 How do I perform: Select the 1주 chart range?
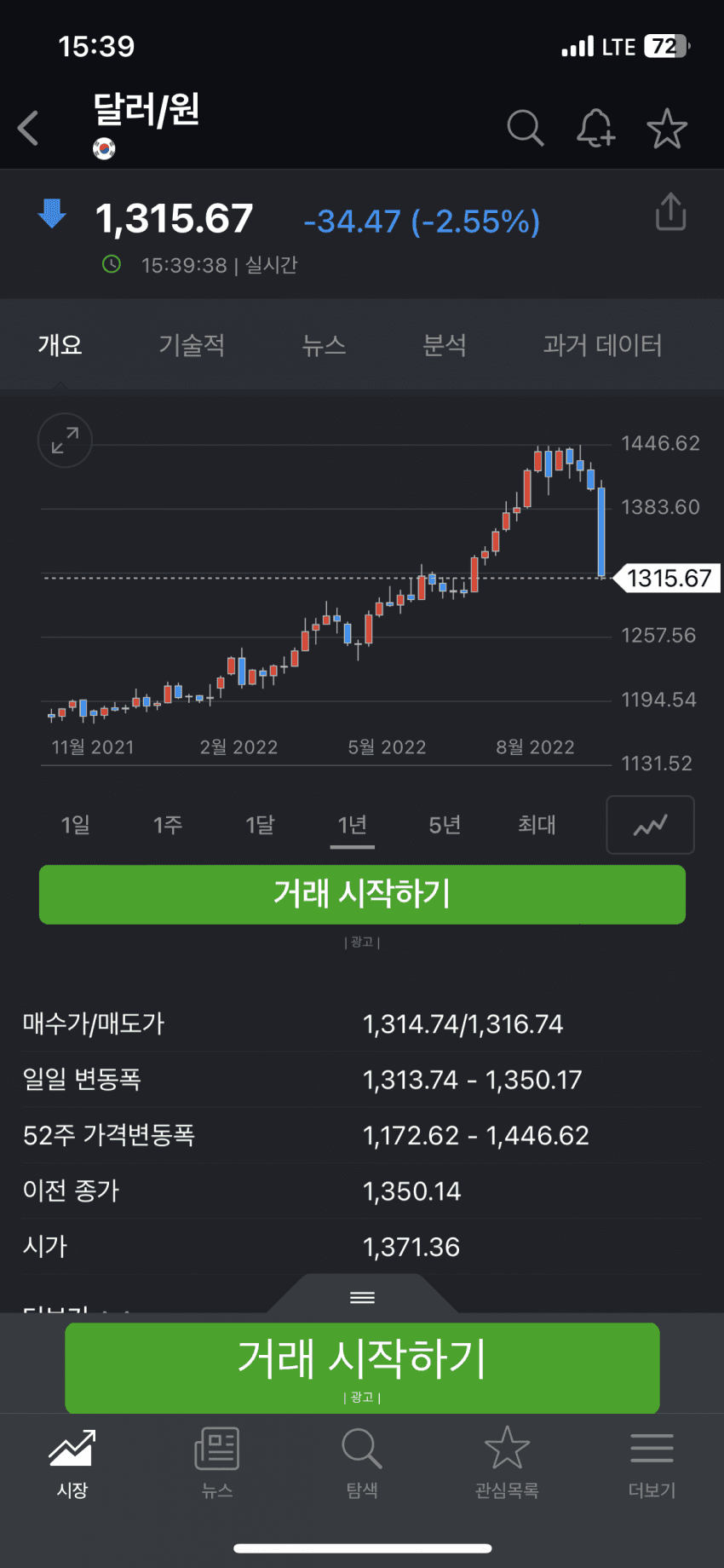pyautogui.click(x=168, y=825)
